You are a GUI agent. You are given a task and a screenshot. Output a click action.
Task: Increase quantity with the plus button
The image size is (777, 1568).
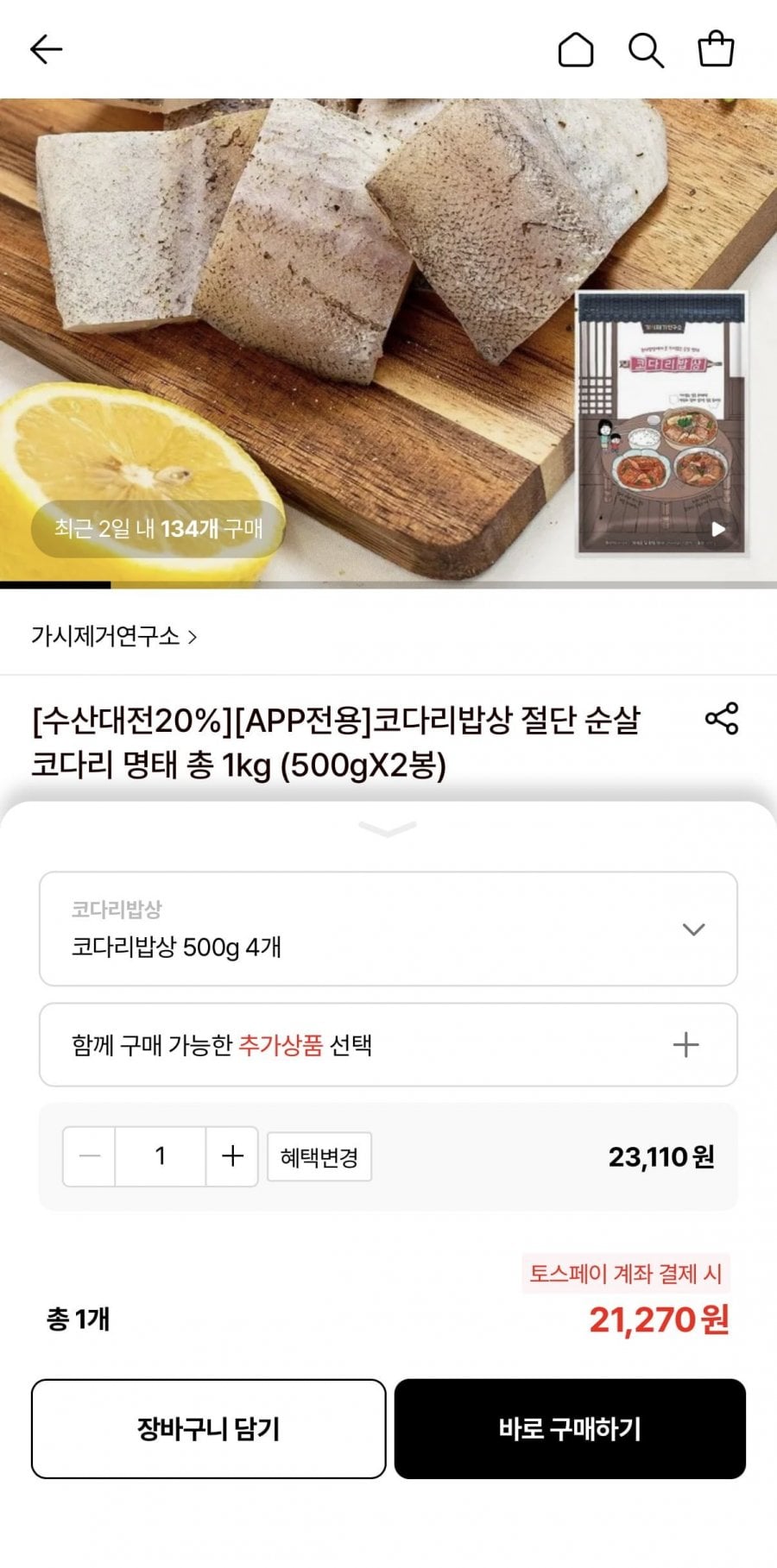pyautogui.click(x=232, y=1156)
